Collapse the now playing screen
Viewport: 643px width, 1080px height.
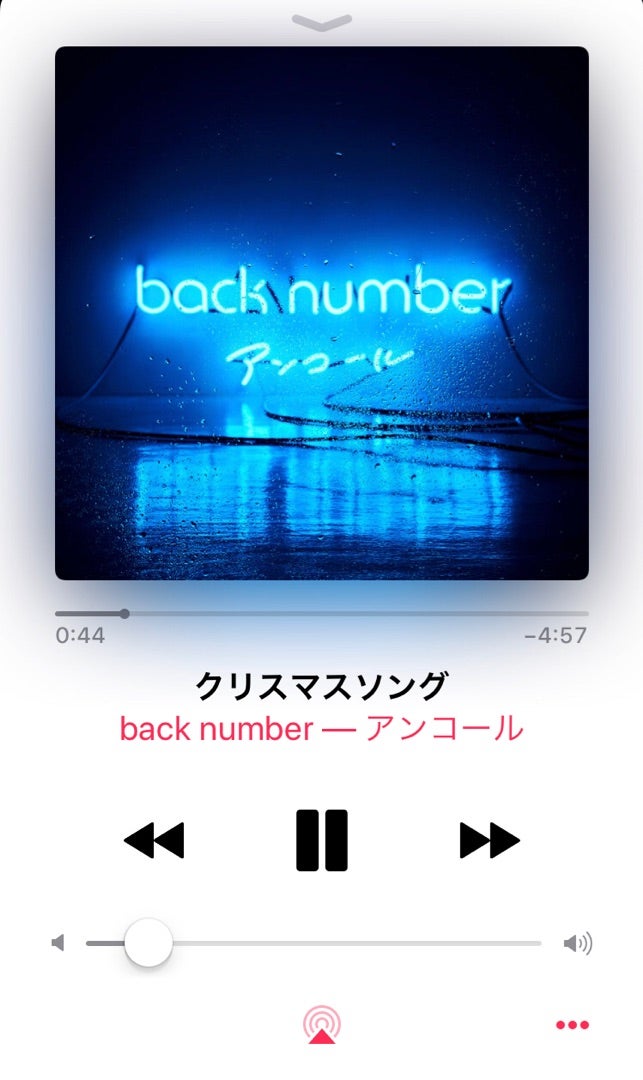click(x=321, y=22)
